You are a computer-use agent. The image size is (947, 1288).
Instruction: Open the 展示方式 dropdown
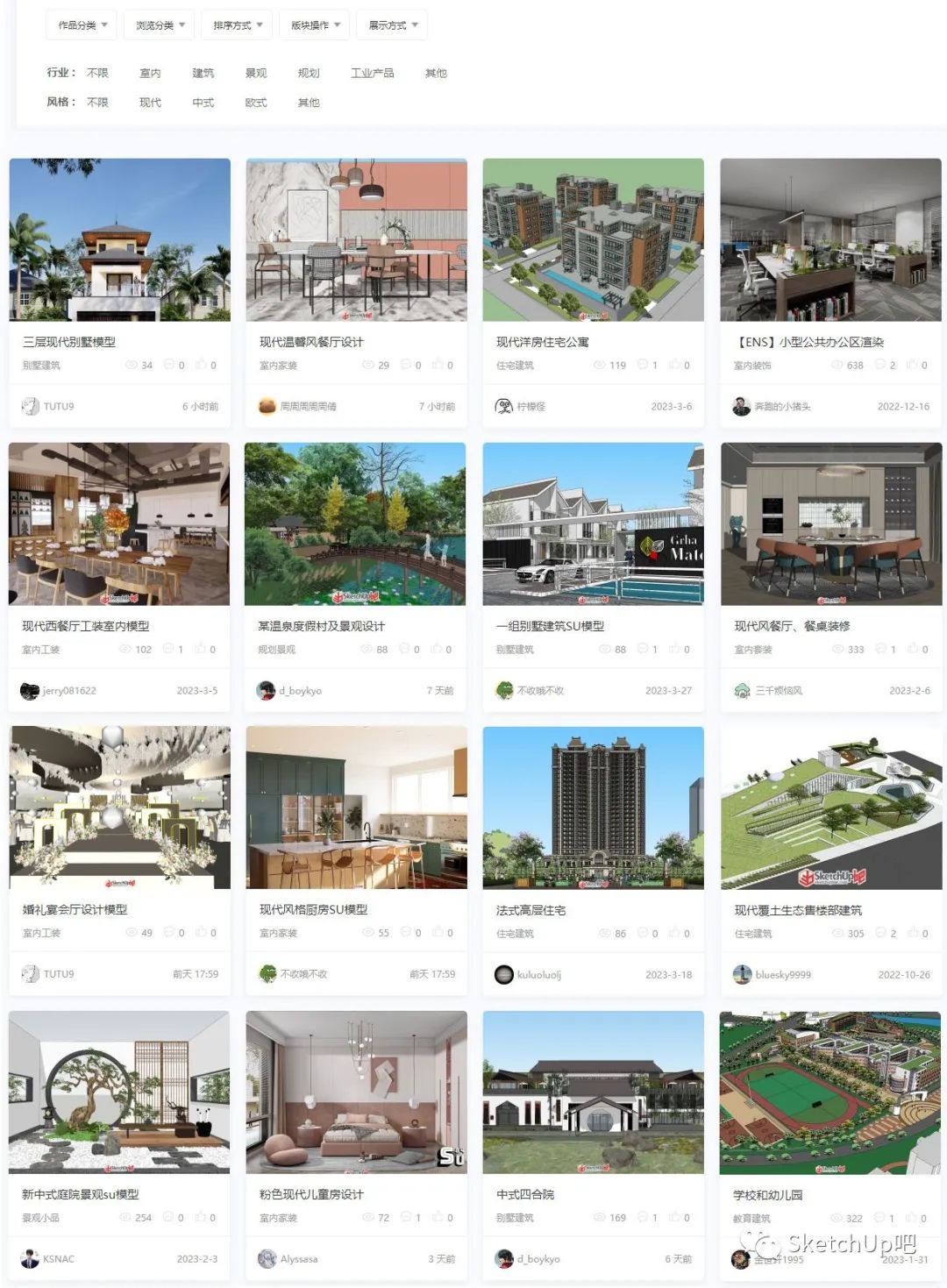click(392, 25)
